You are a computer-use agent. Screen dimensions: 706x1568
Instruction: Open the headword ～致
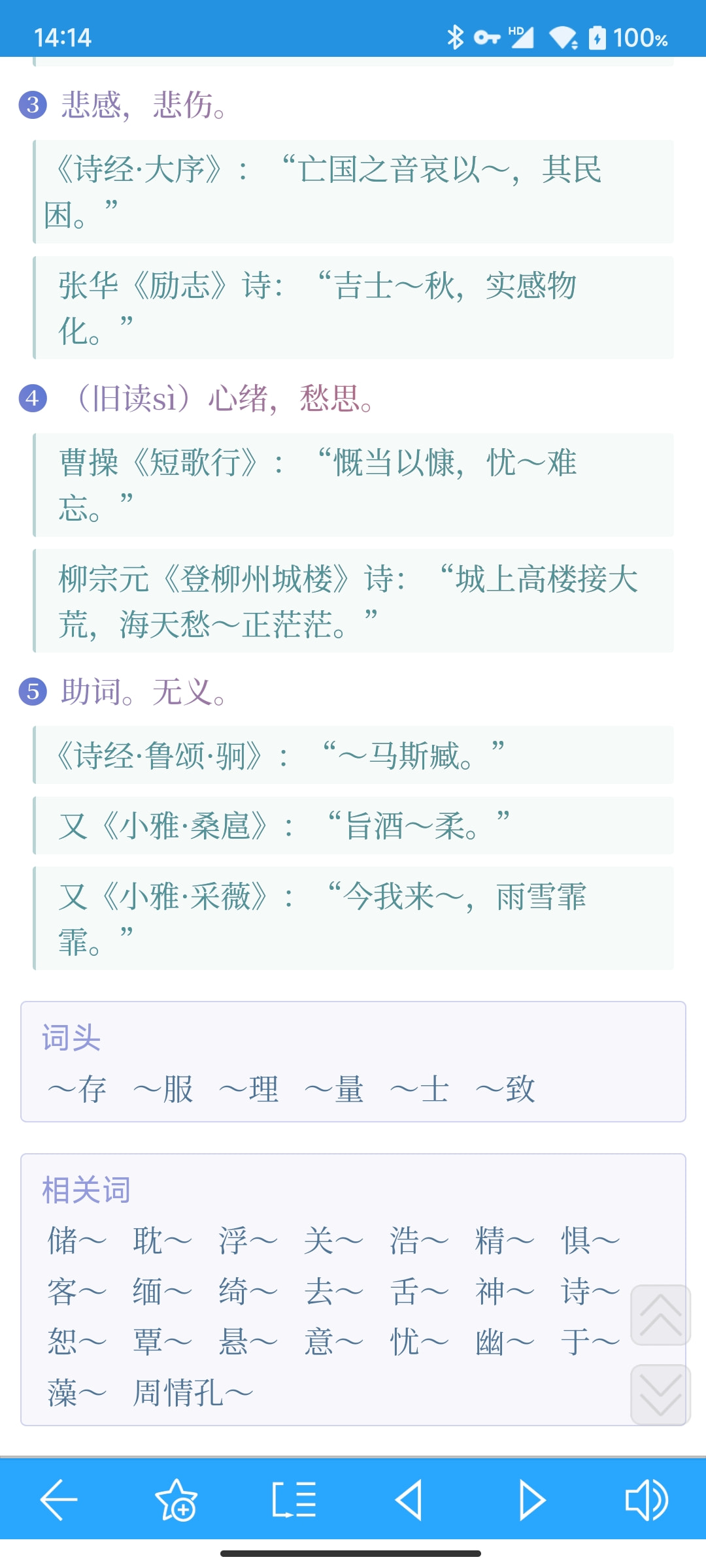505,1090
